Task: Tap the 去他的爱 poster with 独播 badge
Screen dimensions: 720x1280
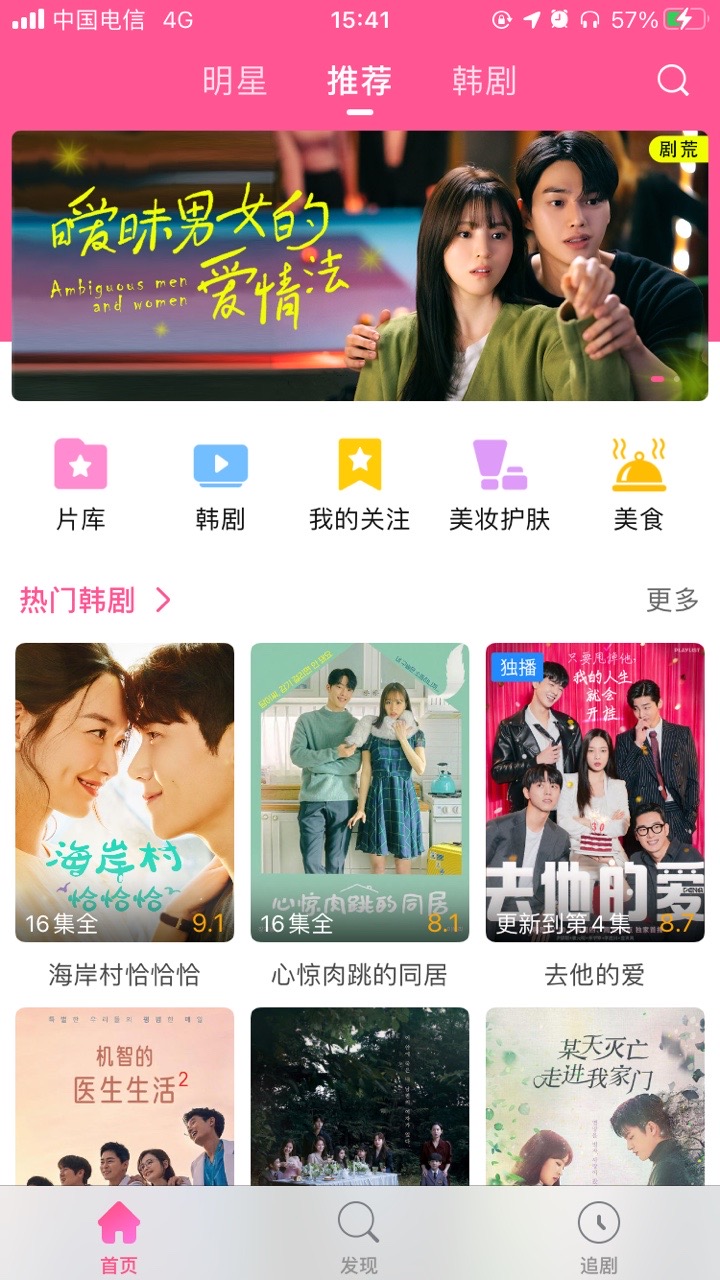Action: (x=596, y=790)
